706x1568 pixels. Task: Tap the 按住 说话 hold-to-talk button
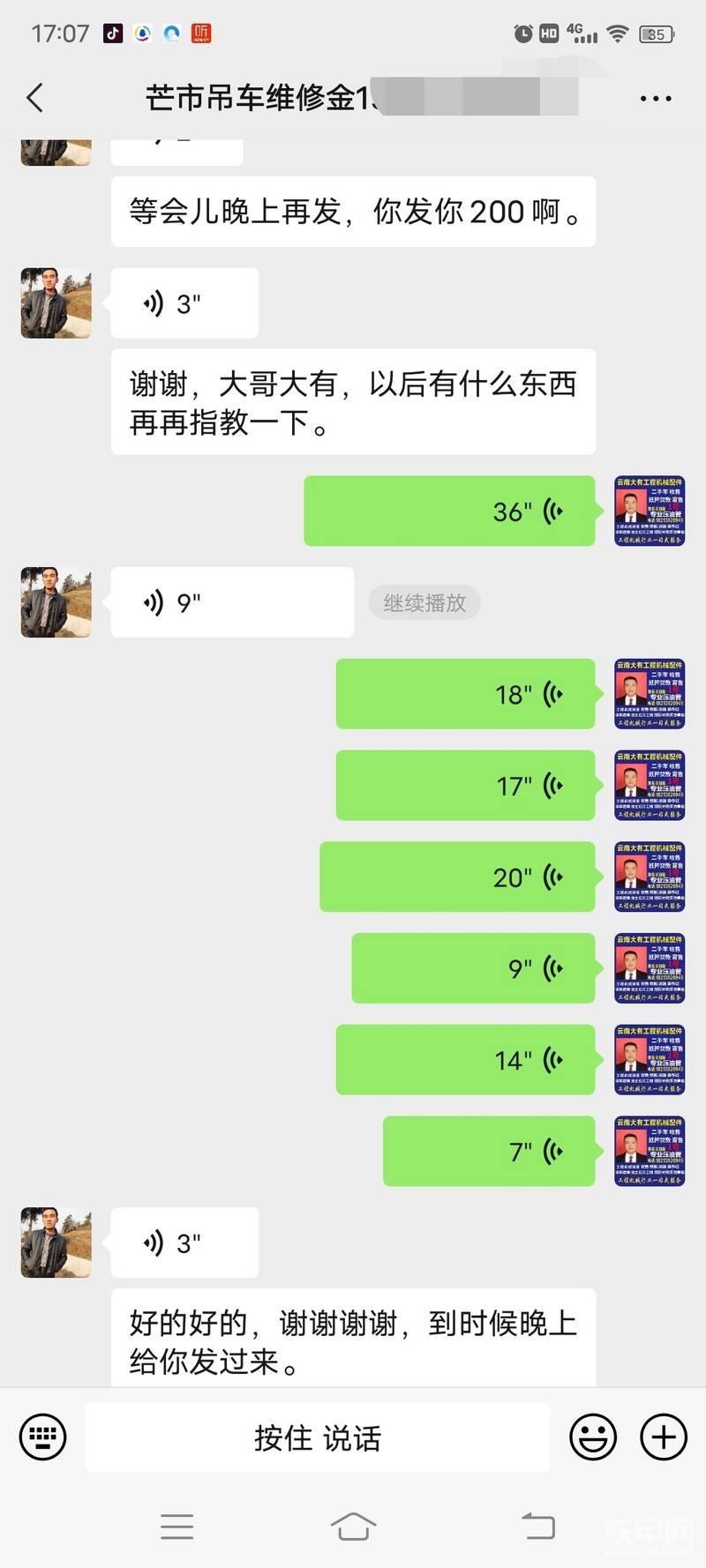coord(318,1437)
